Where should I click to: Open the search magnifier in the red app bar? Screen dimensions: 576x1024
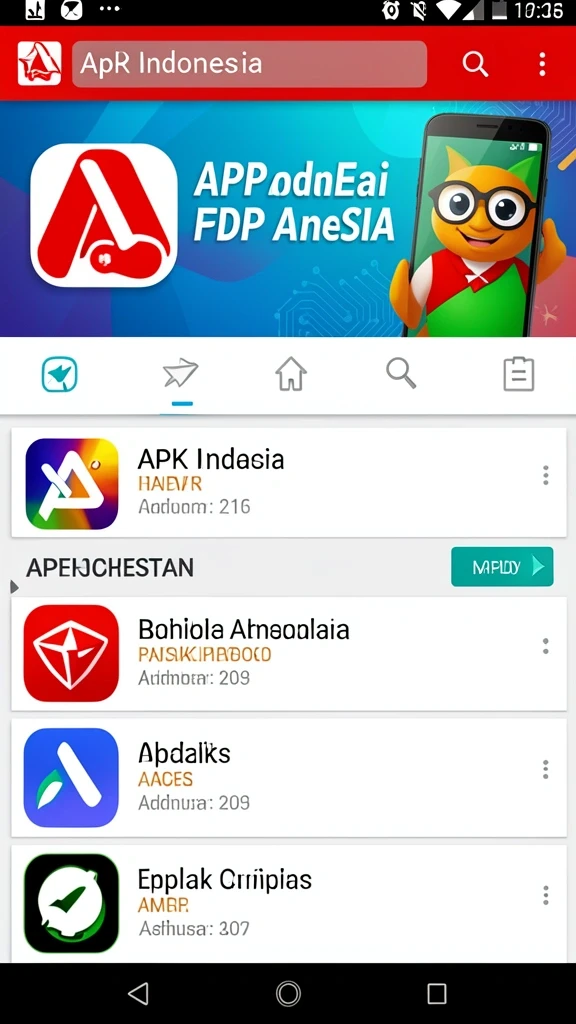tap(475, 64)
